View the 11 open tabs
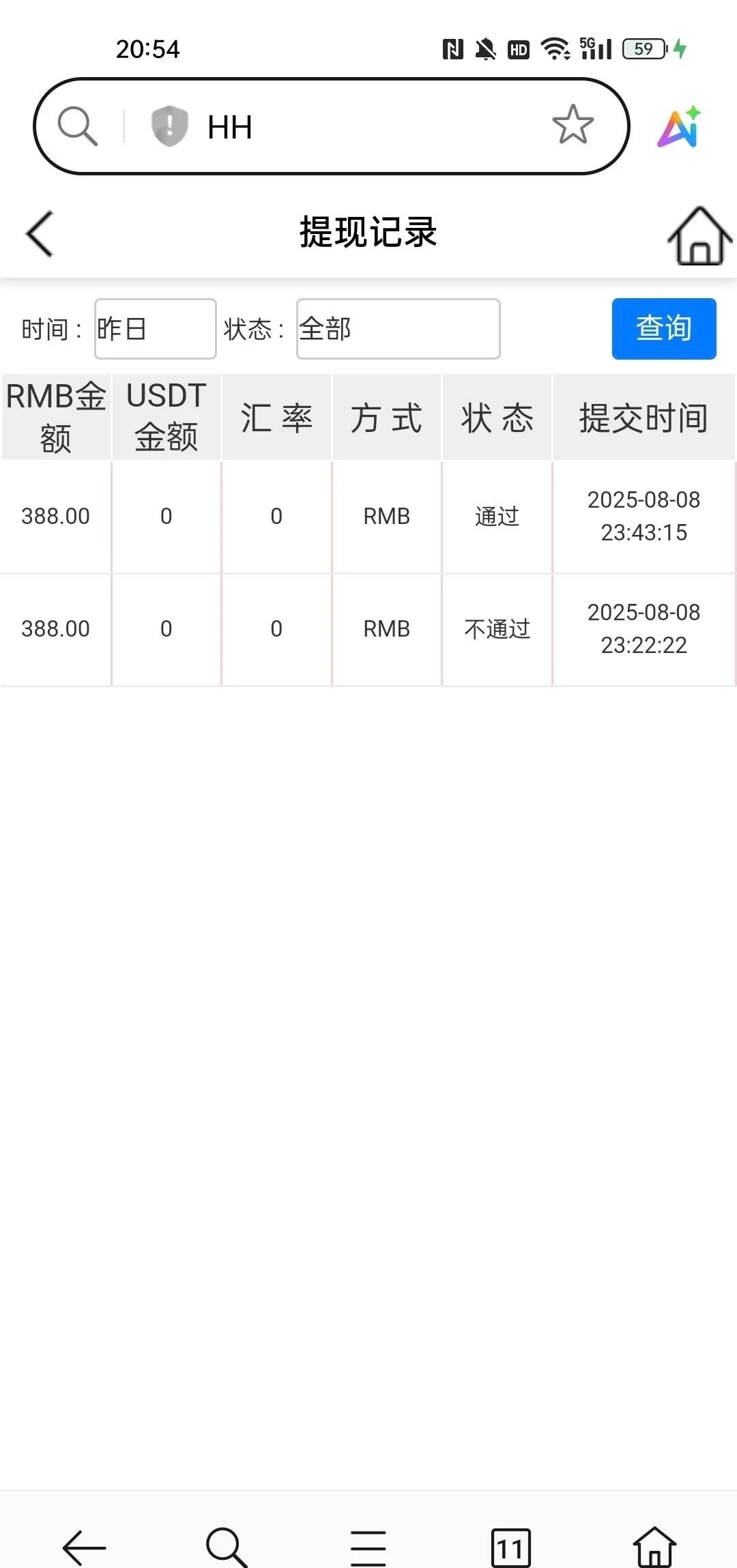Viewport: 737px width, 1568px height. coord(510,1547)
